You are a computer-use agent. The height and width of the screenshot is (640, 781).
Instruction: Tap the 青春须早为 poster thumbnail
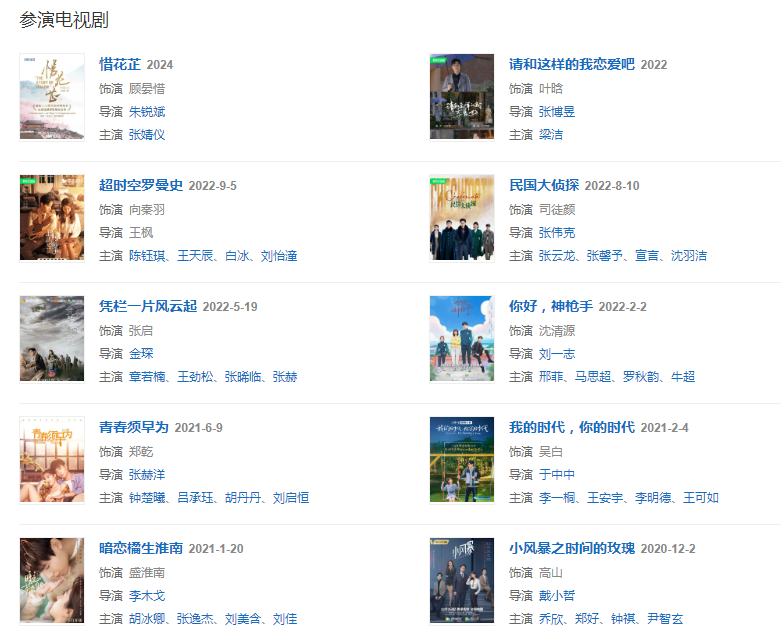[52, 459]
